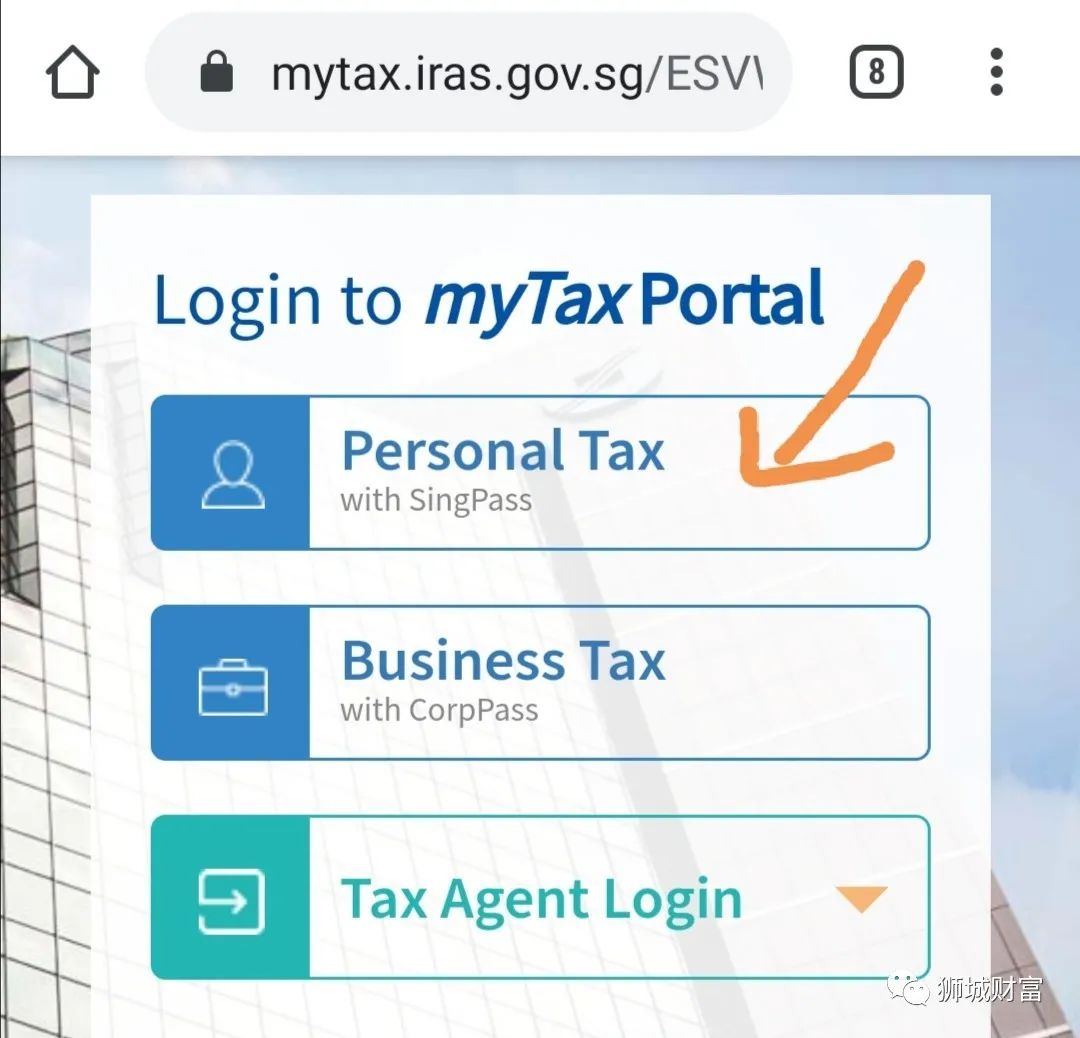Open the tab switcher showing 8 tabs

[876, 73]
